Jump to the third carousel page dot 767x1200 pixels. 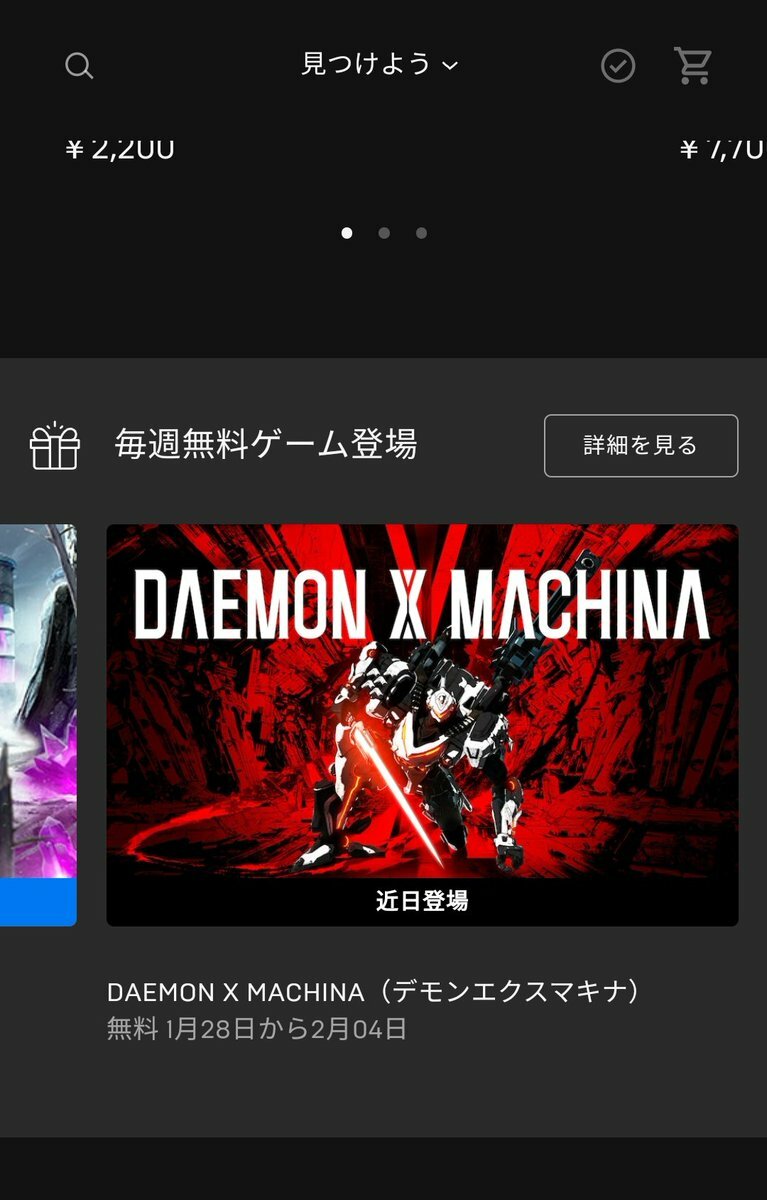[x=421, y=233]
